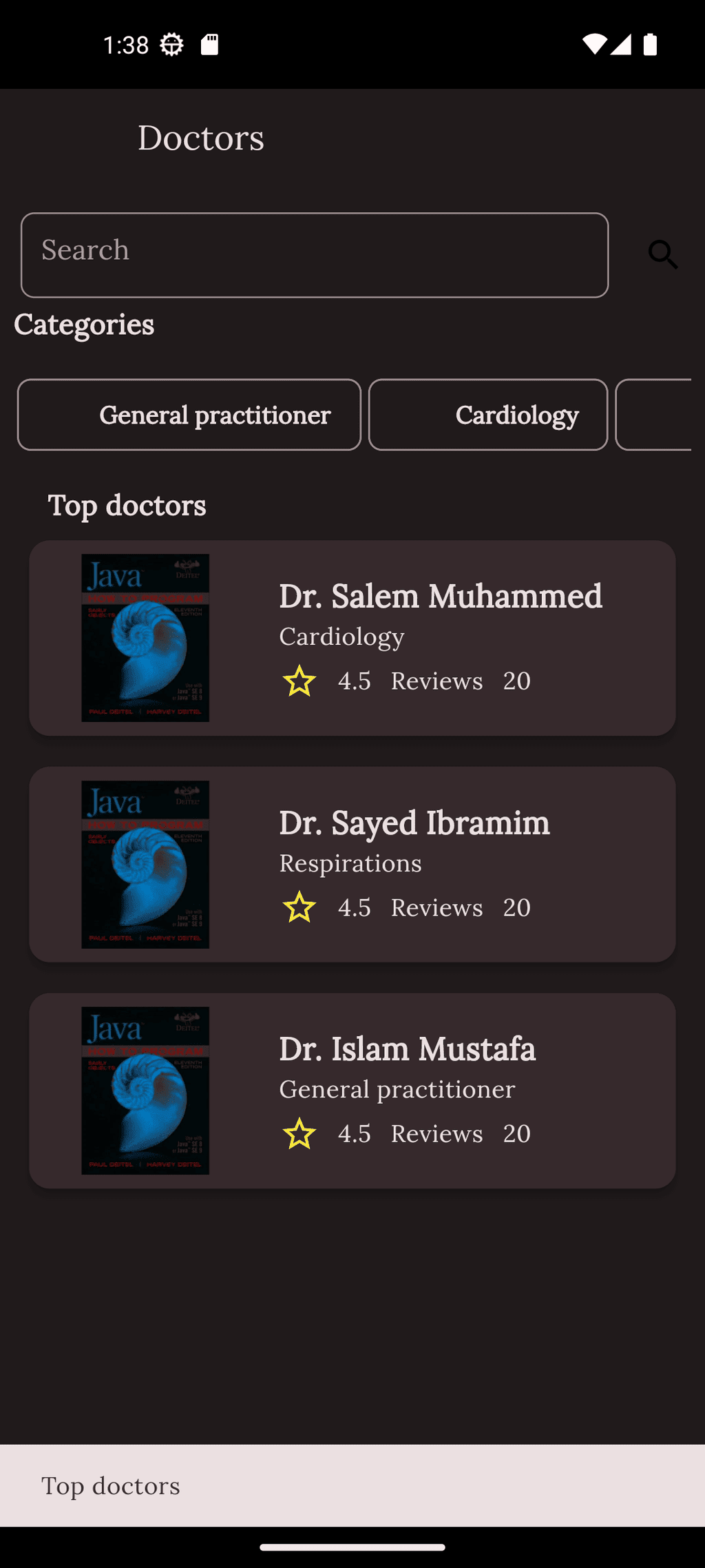
Task: Select the Cardiology category chip
Action: tap(488, 415)
